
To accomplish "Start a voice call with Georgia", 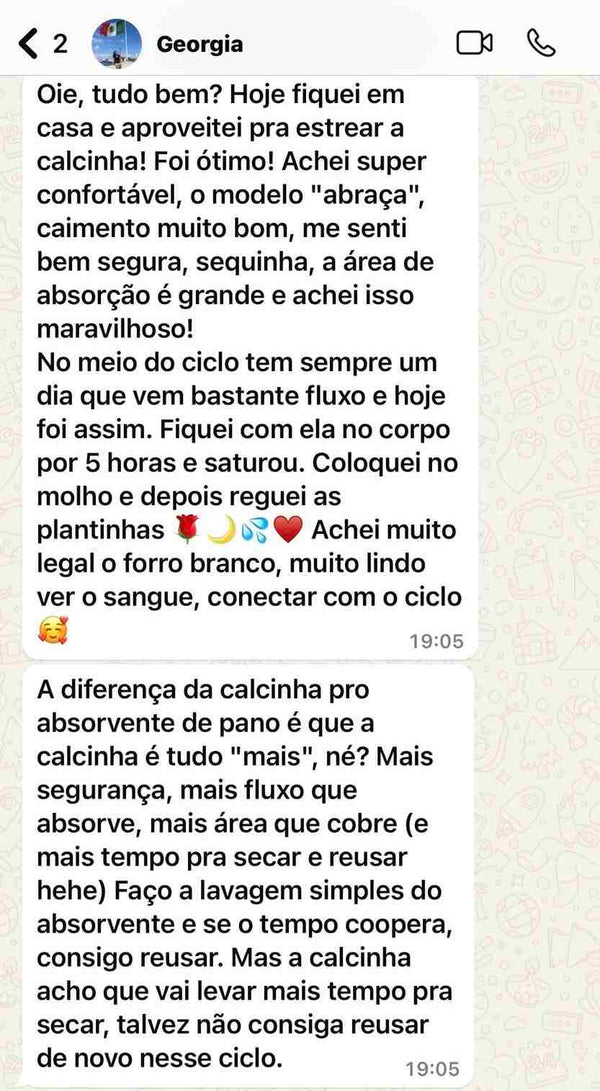I will [541, 43].
